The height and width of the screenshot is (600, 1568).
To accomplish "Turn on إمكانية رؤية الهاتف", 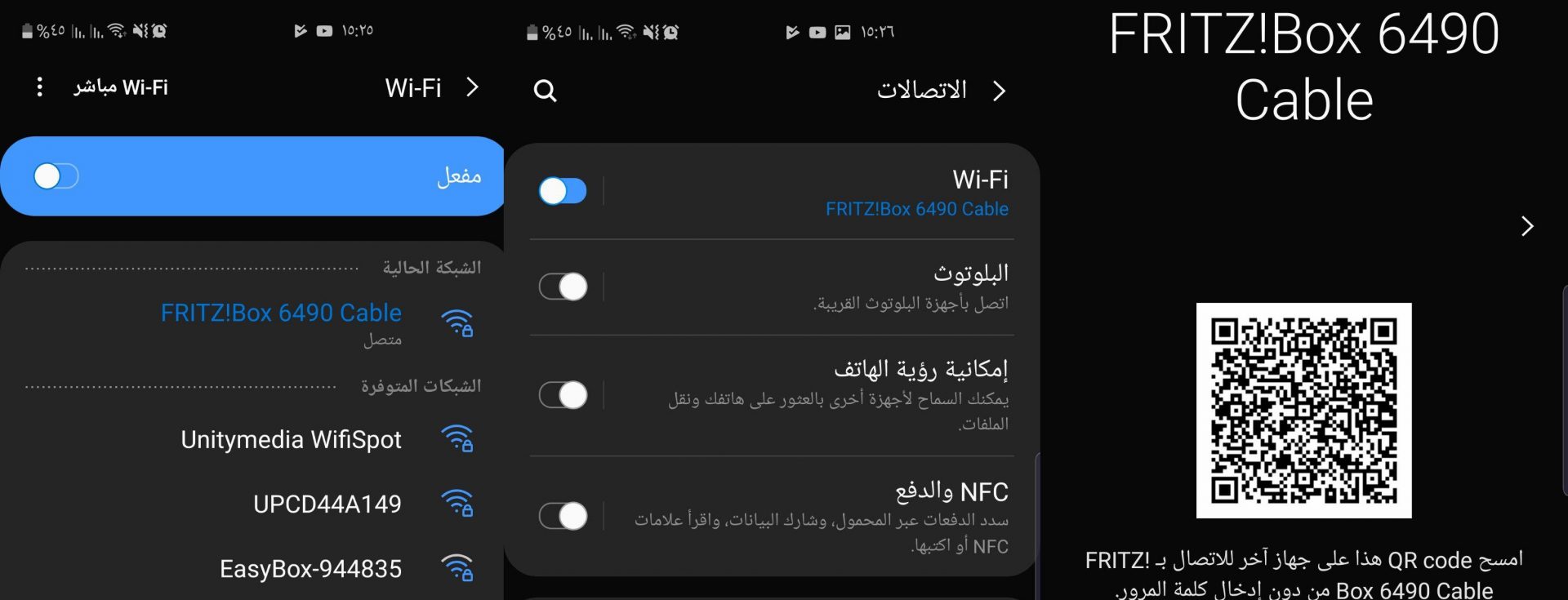I will (563, 395).
